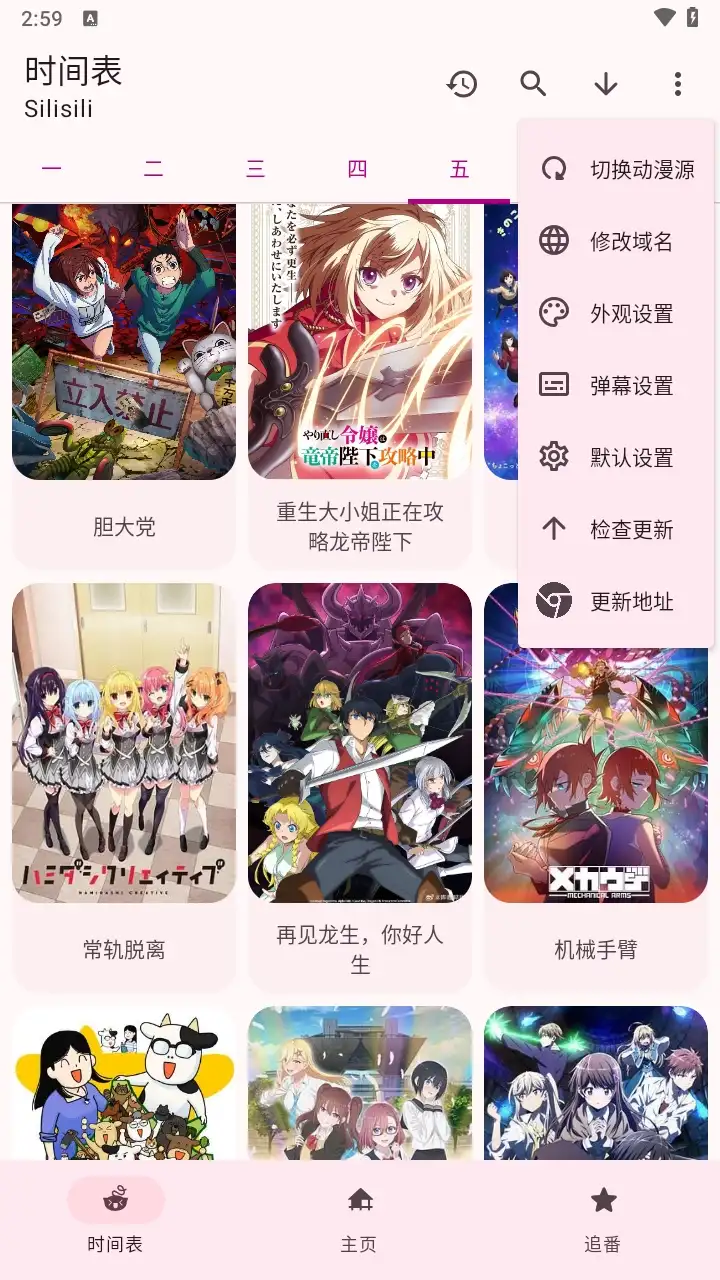Open the watch history icon

point(461,84)
